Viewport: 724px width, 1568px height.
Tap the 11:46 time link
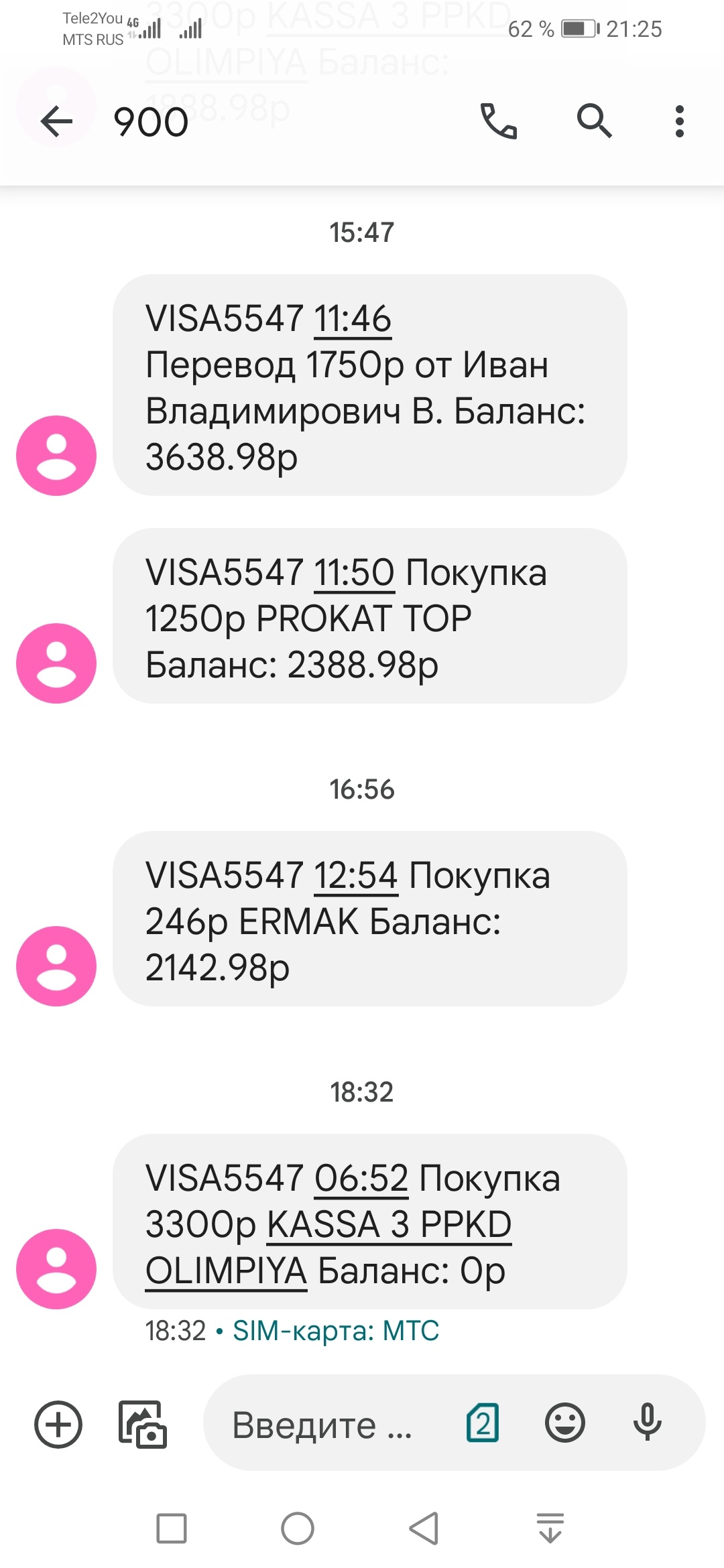pos(353,318)
